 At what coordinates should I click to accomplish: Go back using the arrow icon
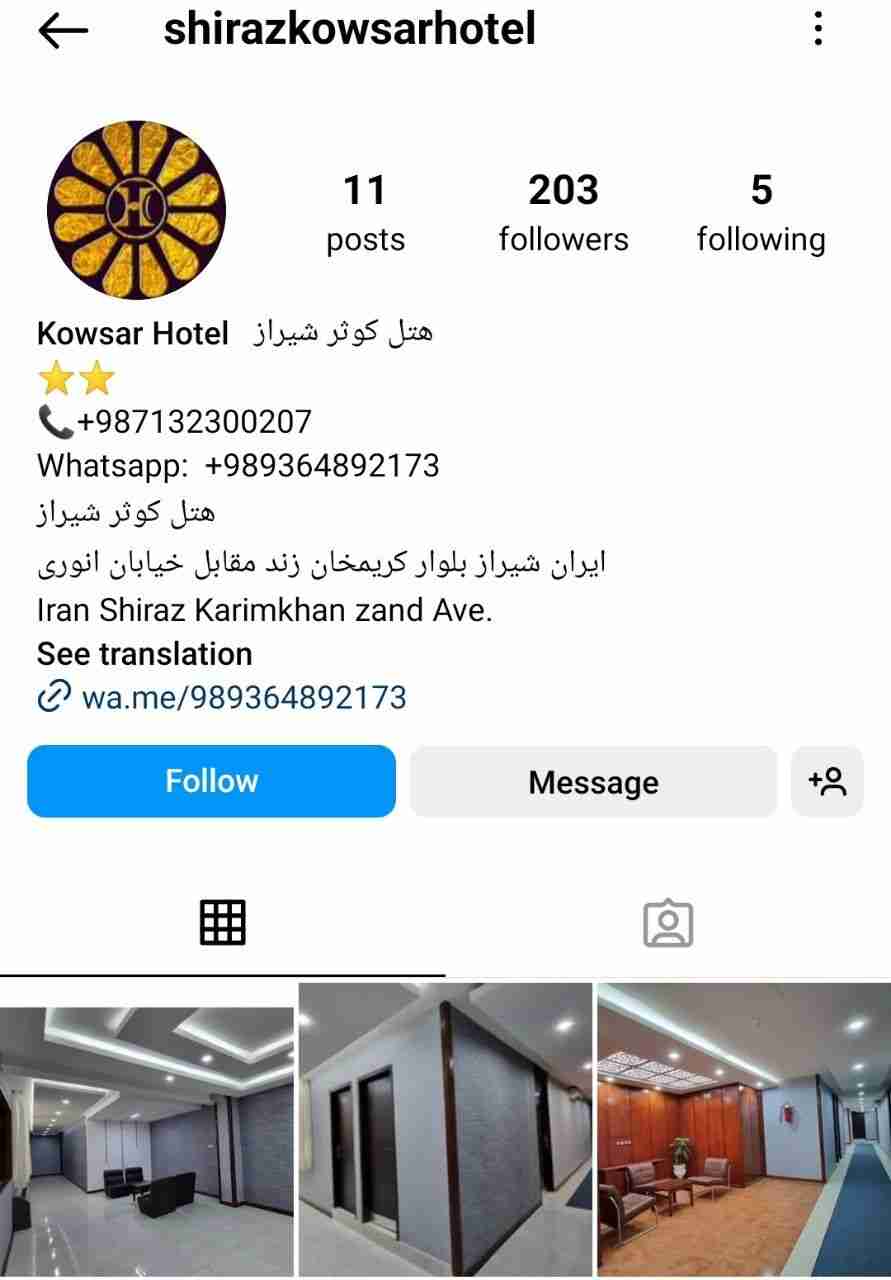tap(63, 31)
